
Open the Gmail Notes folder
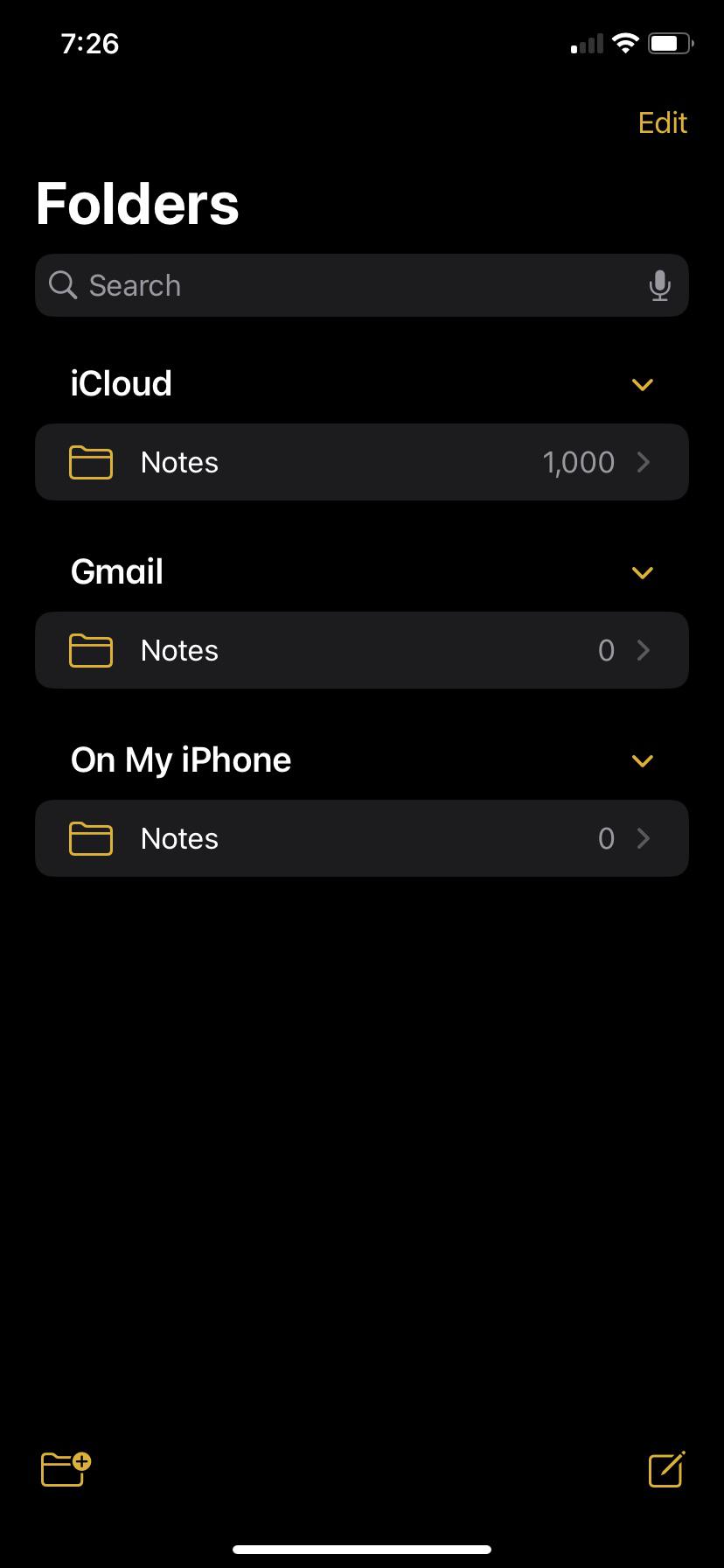point(362,650)
